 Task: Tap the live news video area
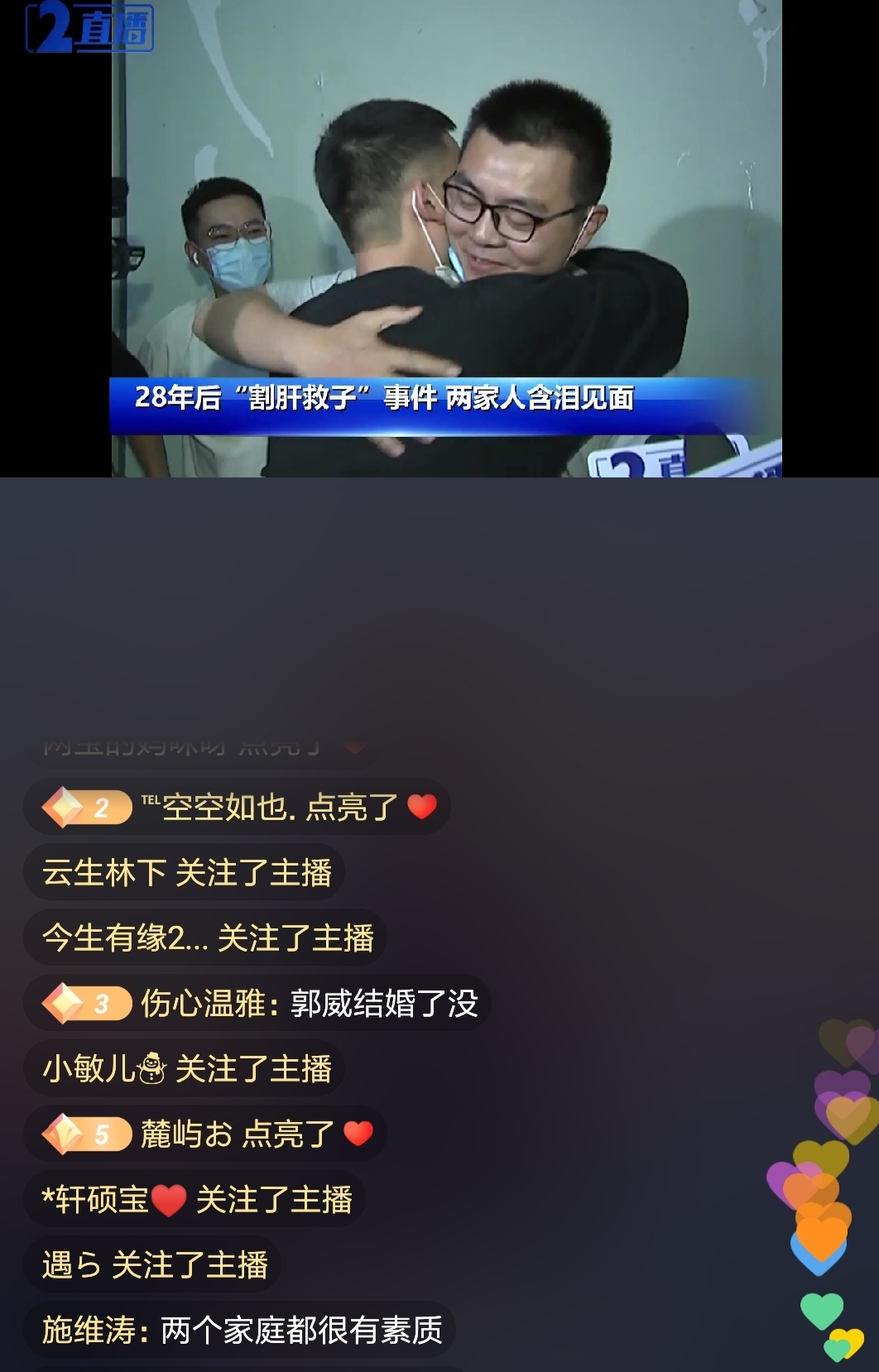(447, 238)
